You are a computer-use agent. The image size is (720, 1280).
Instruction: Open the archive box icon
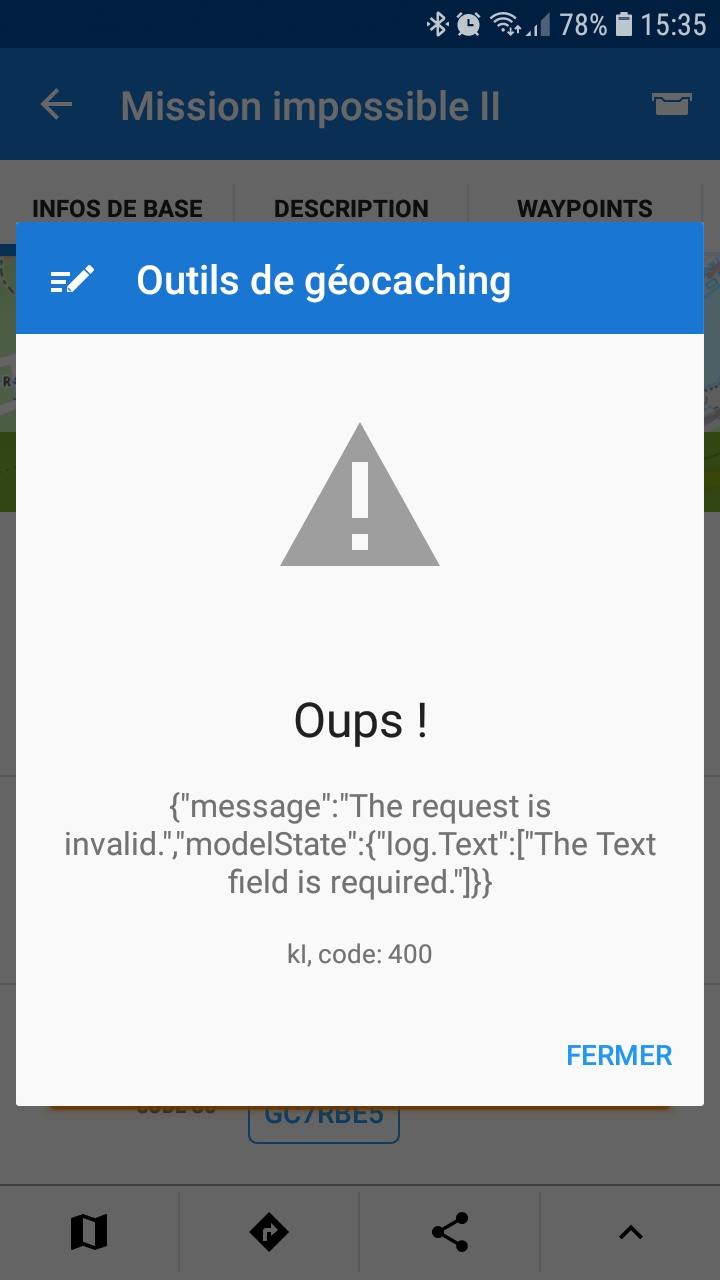671,104
